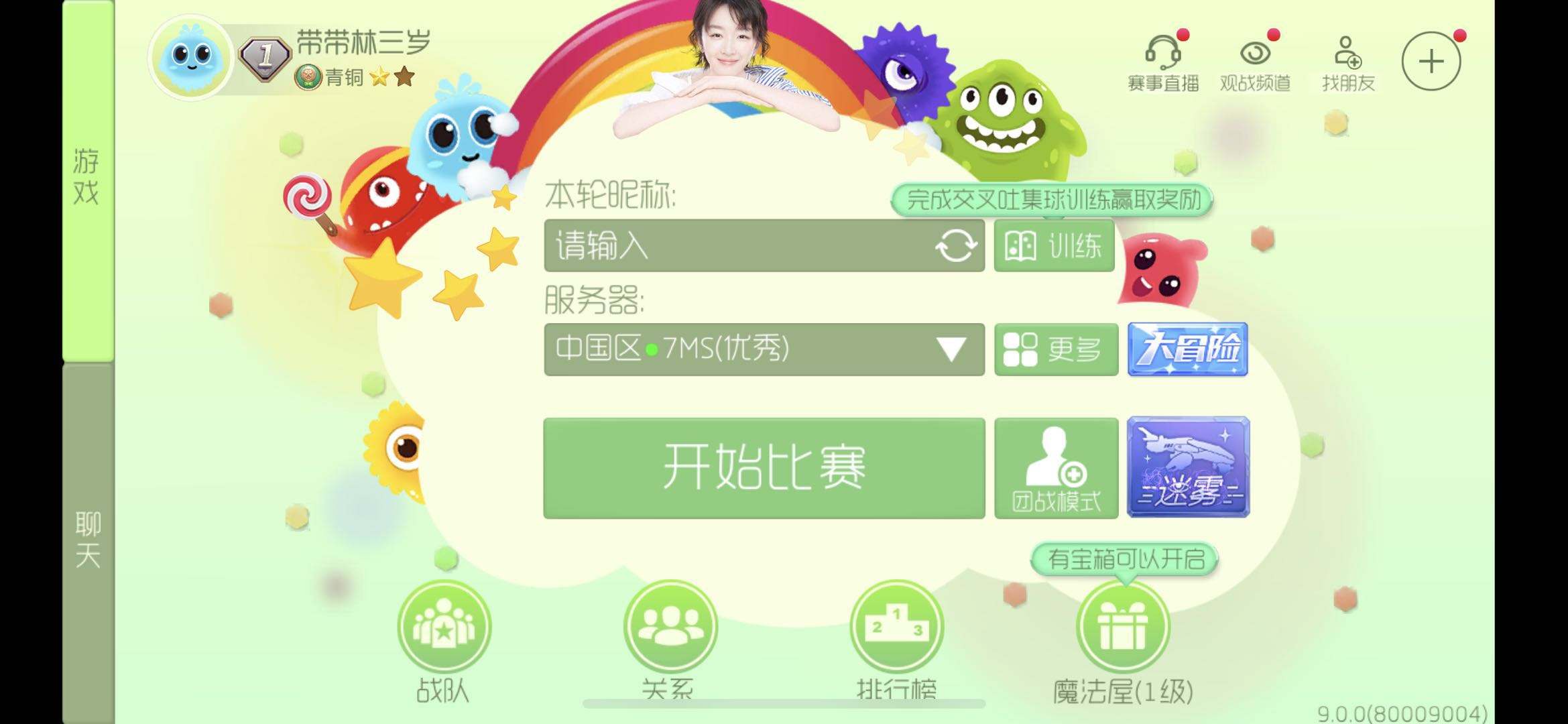Tap the 开始比赛 start match button

[x=764, y=468]
